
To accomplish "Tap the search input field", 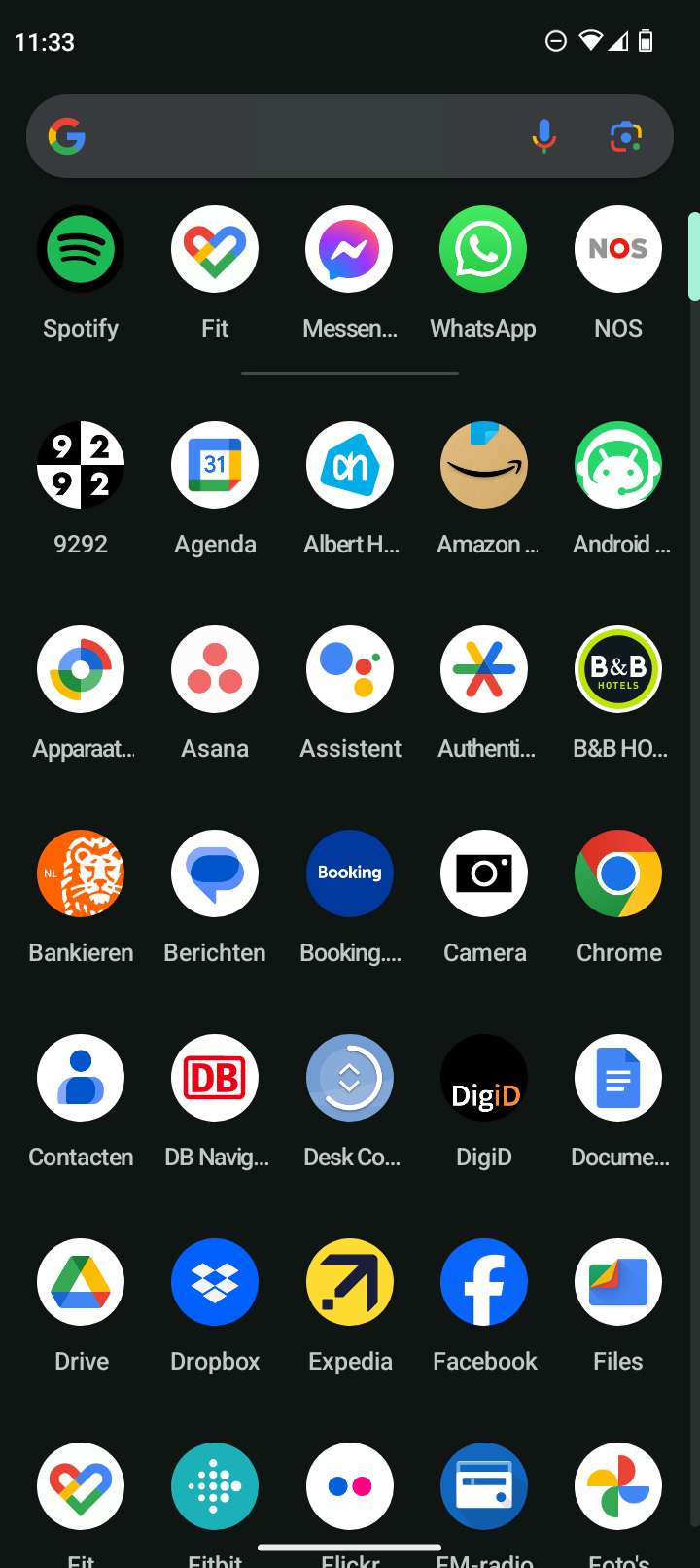I will pos(292,136).
